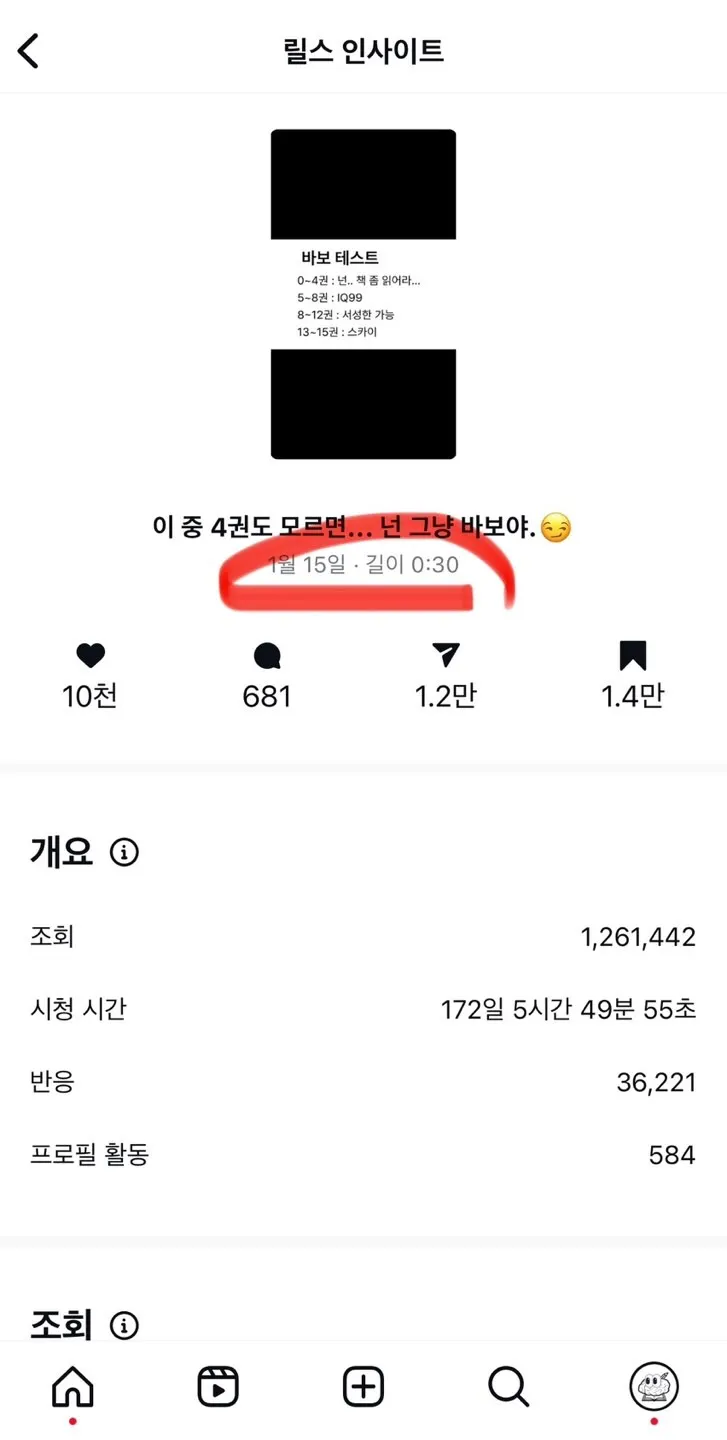The width and height of the screenshot is (727, 1440).
Task: Open the 바보 테스트 reel preview
Action: click(x=363, y=294)
